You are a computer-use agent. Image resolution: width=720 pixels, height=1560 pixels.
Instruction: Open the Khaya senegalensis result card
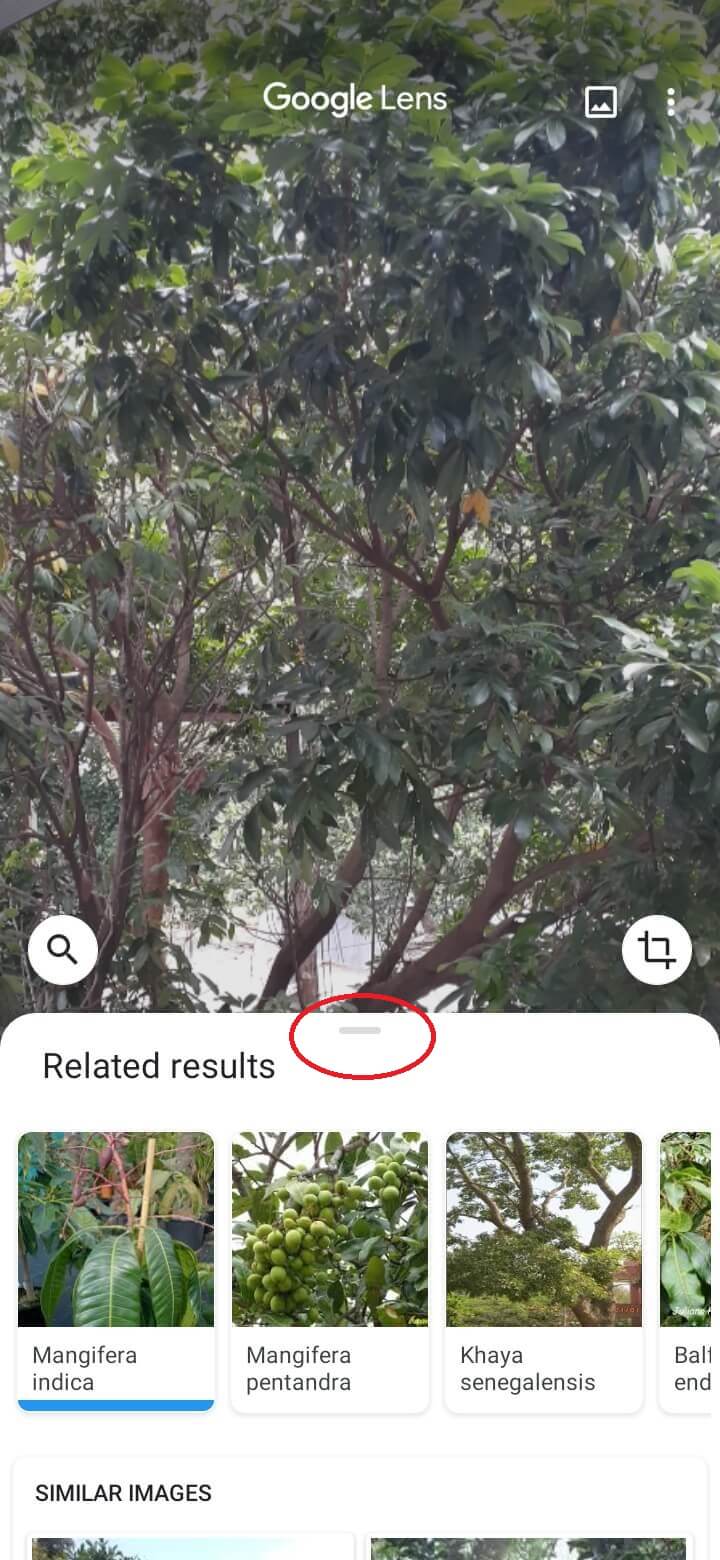pyautogui.click(x=544, y=1270)
